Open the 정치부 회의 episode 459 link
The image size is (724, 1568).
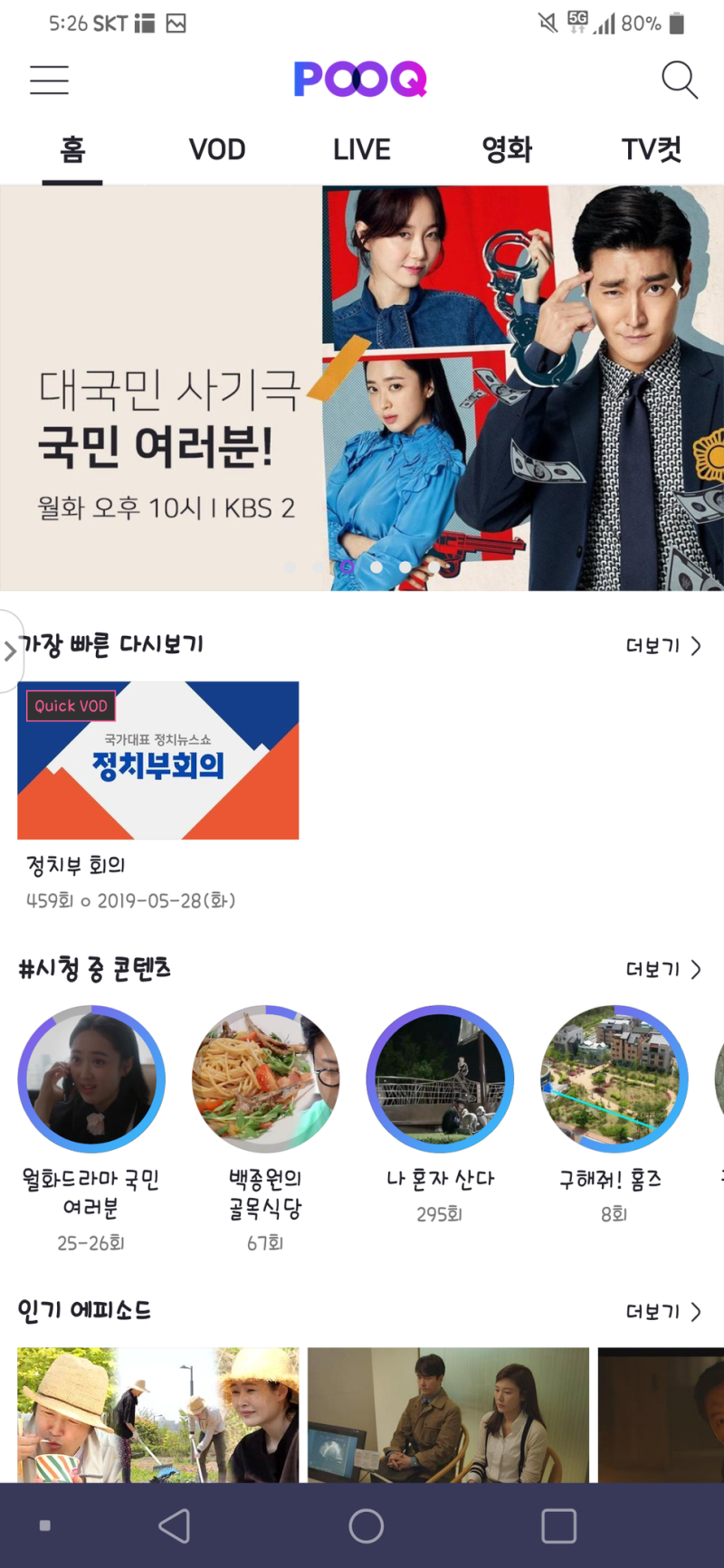129,900
